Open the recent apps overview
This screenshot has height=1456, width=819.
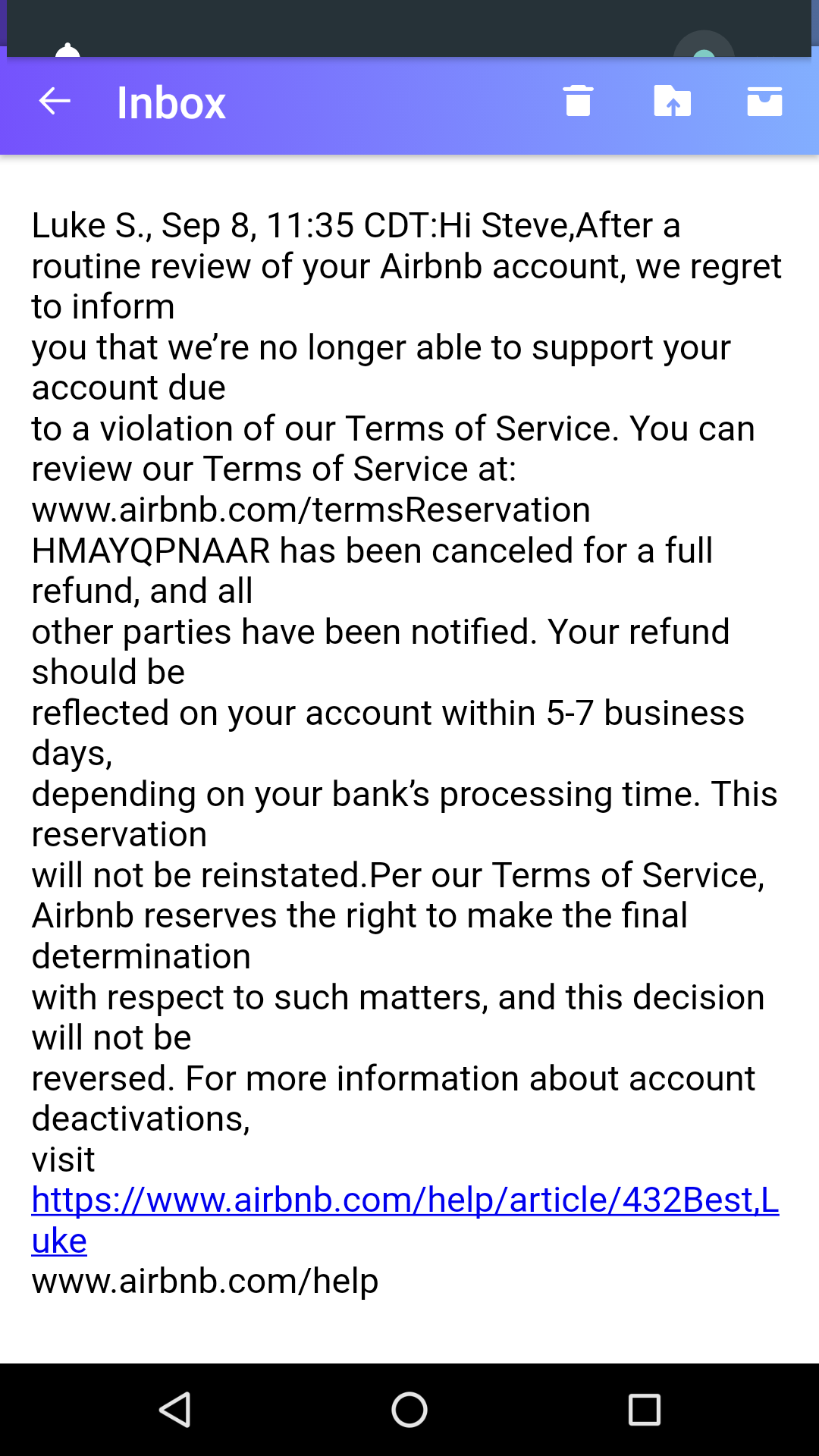click(x=645, y=1410)
